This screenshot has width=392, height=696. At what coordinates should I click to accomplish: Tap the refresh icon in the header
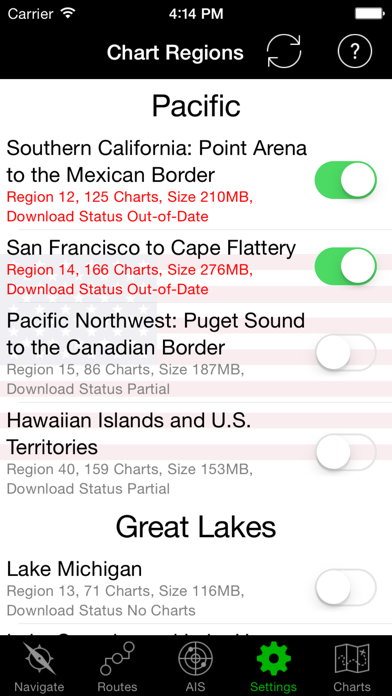point(284,52)
